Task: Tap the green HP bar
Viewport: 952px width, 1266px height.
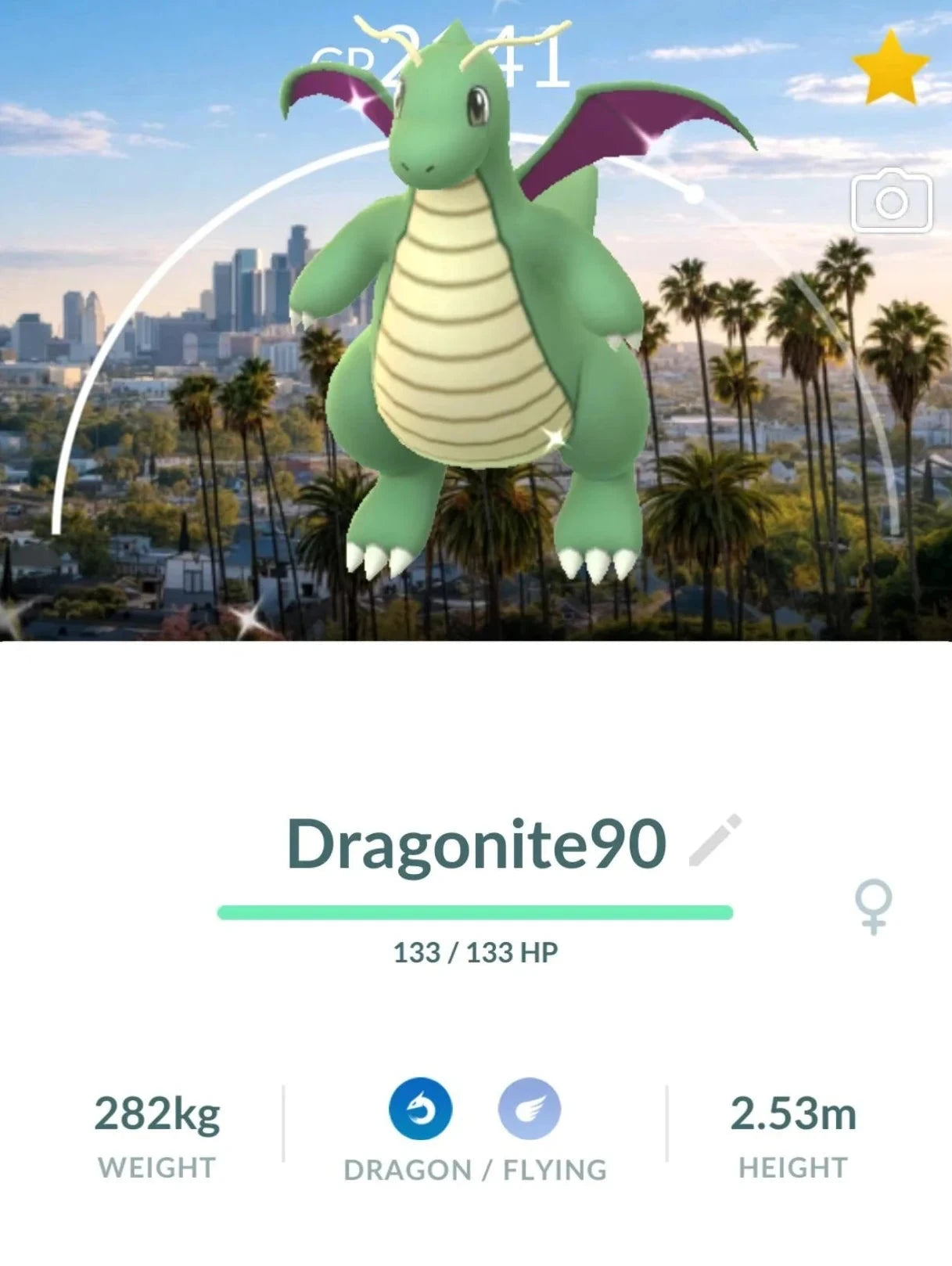Action: click(476, 912)
